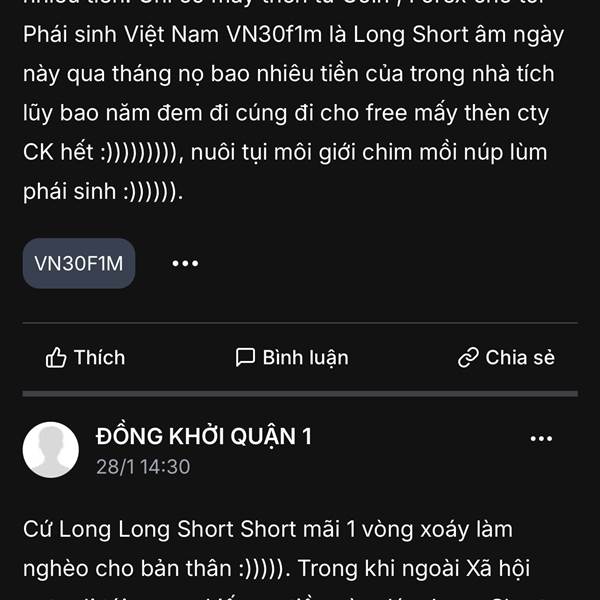Open comments via Bình luận
Image resolution: width=600 pixels, height=600 pixels.
click(x=292, y=357)
